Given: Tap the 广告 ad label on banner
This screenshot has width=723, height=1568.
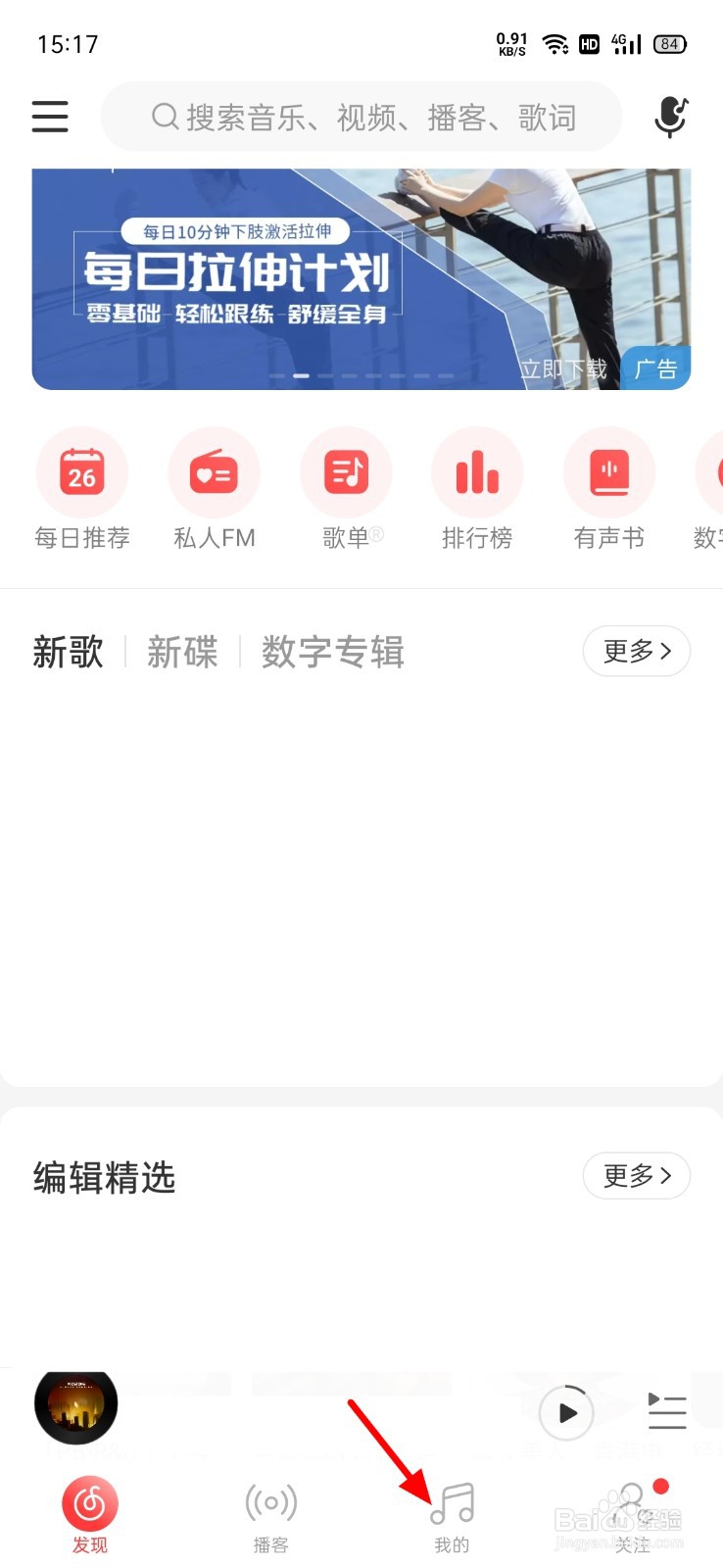Looking at the screenshot, I should pos(655,369).
